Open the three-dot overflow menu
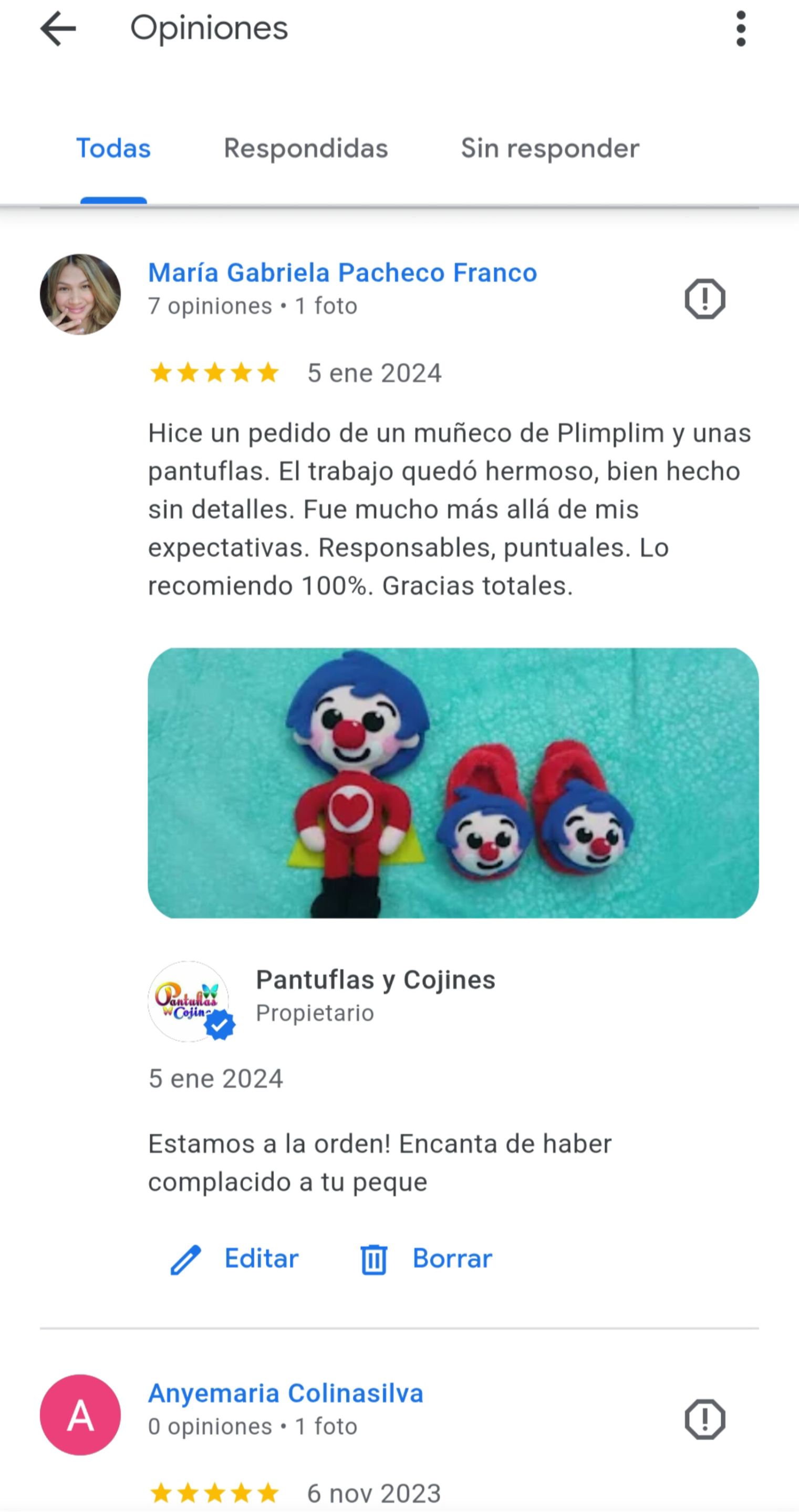This screenshot has width=799, height=1512. [x=740, y=29]
